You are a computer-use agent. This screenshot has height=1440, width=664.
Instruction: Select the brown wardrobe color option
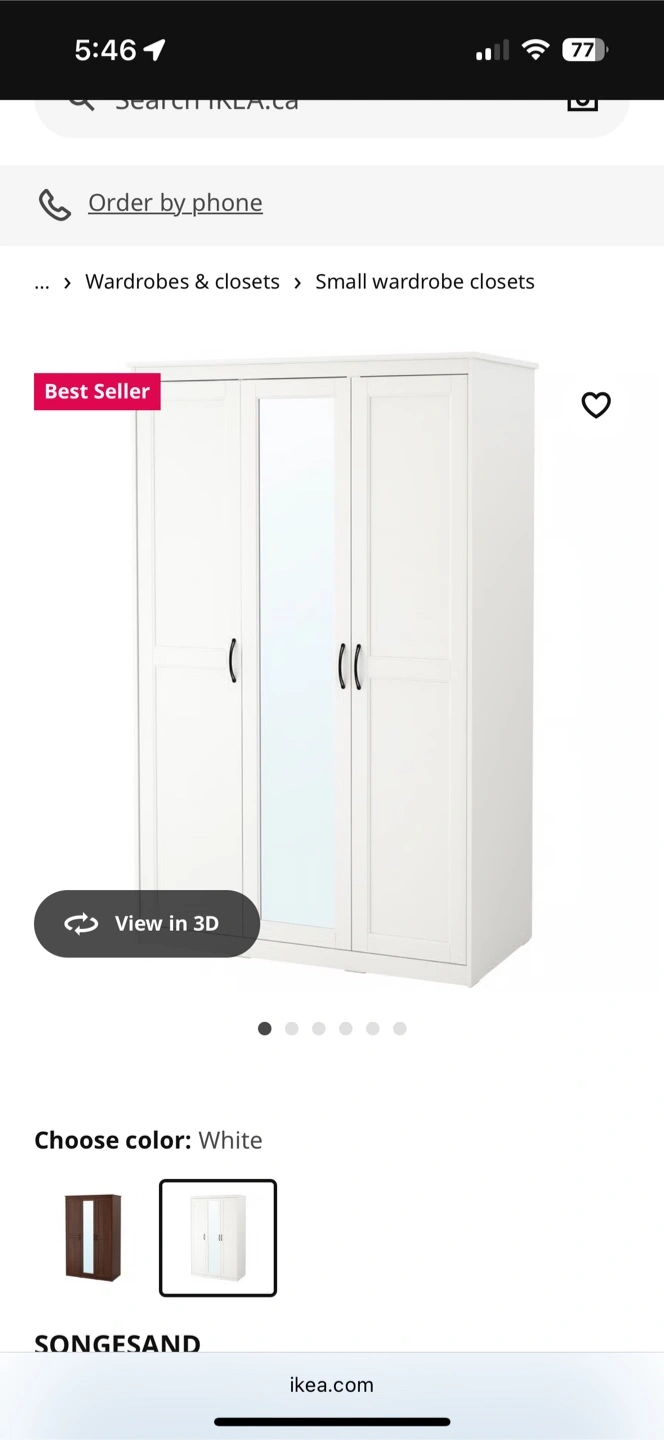[x=93, y=1238]
